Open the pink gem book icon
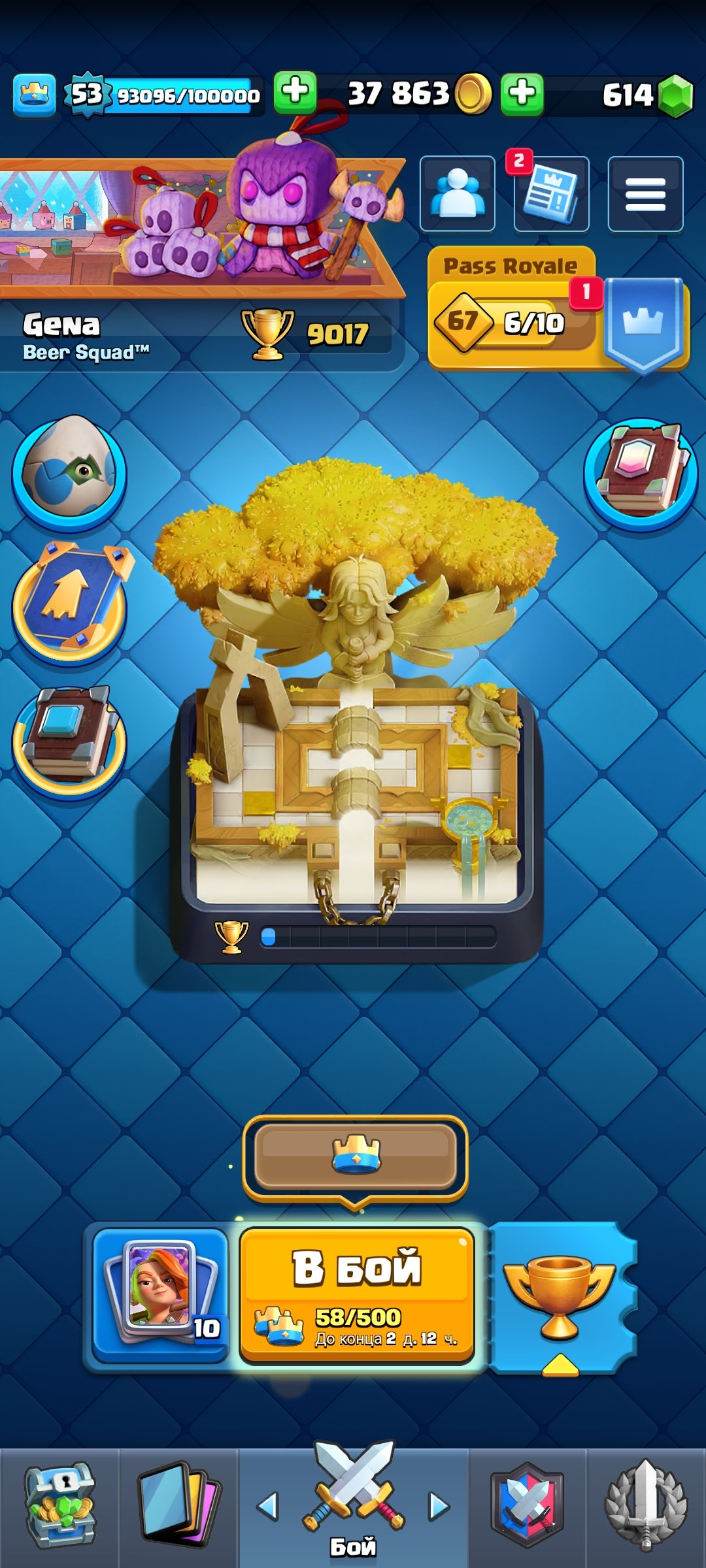The height and width of the screenshot is (1568, 706). click(641, 474)
